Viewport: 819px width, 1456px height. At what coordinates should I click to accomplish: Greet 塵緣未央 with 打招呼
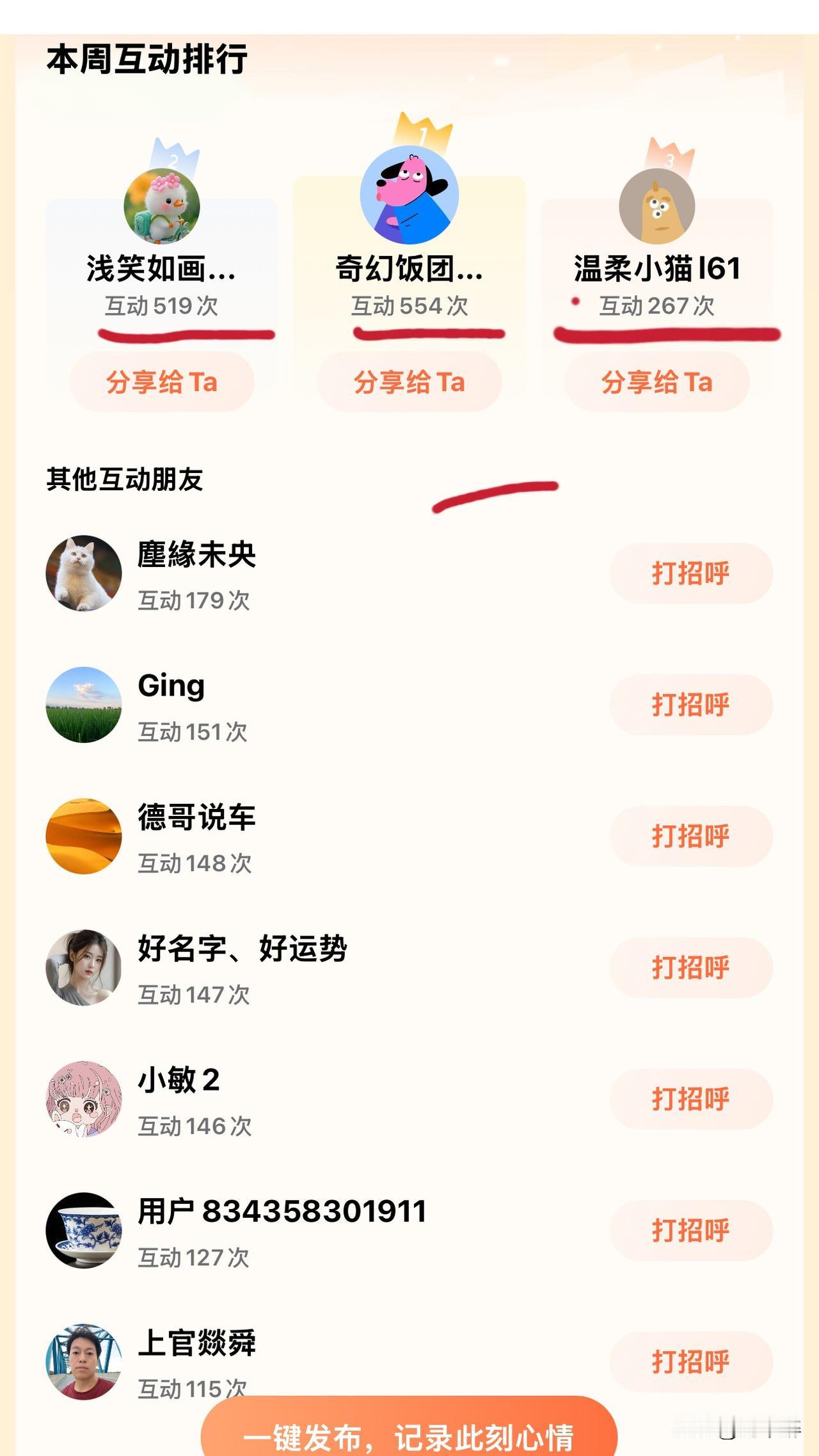point(688,574)
